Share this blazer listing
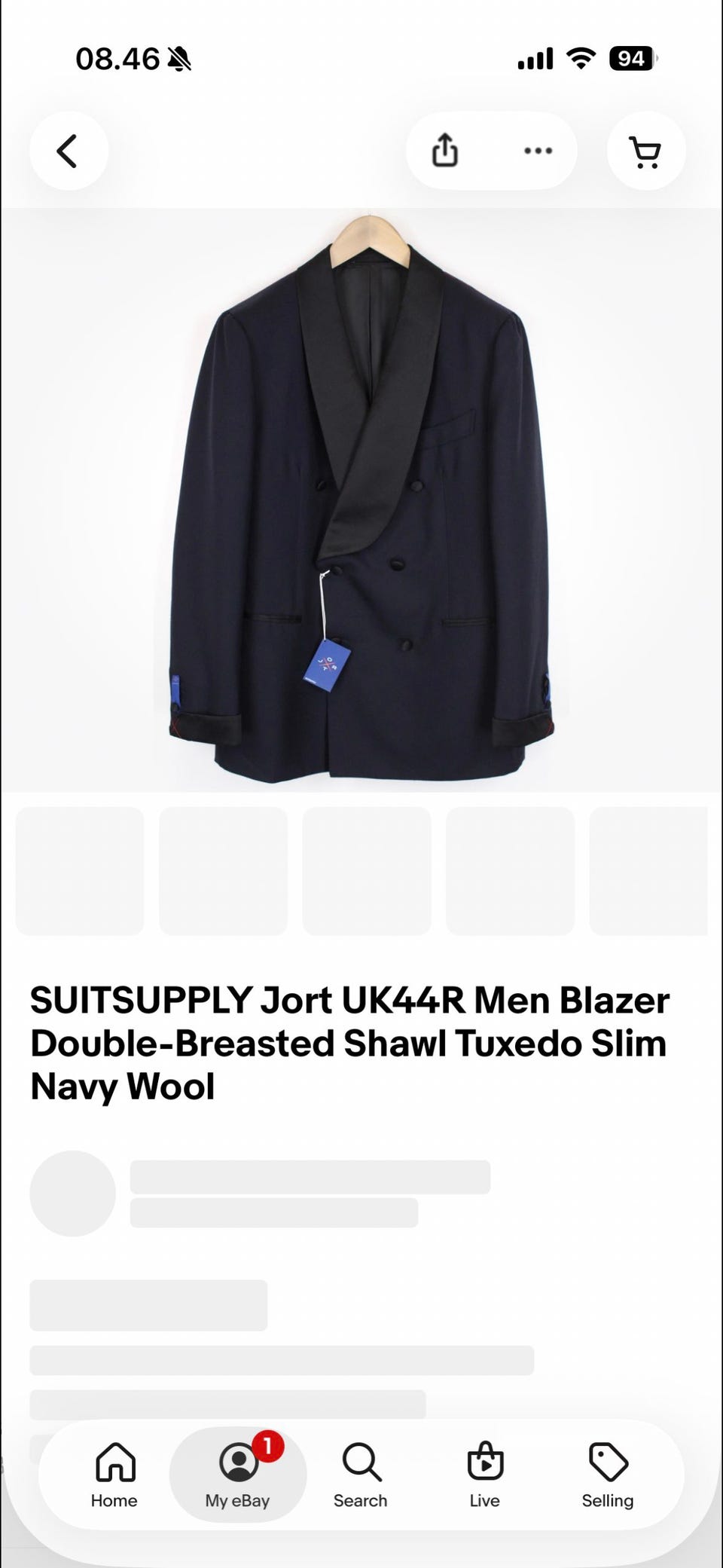This screenshot has height=1568, width=723. click(445, 150)
